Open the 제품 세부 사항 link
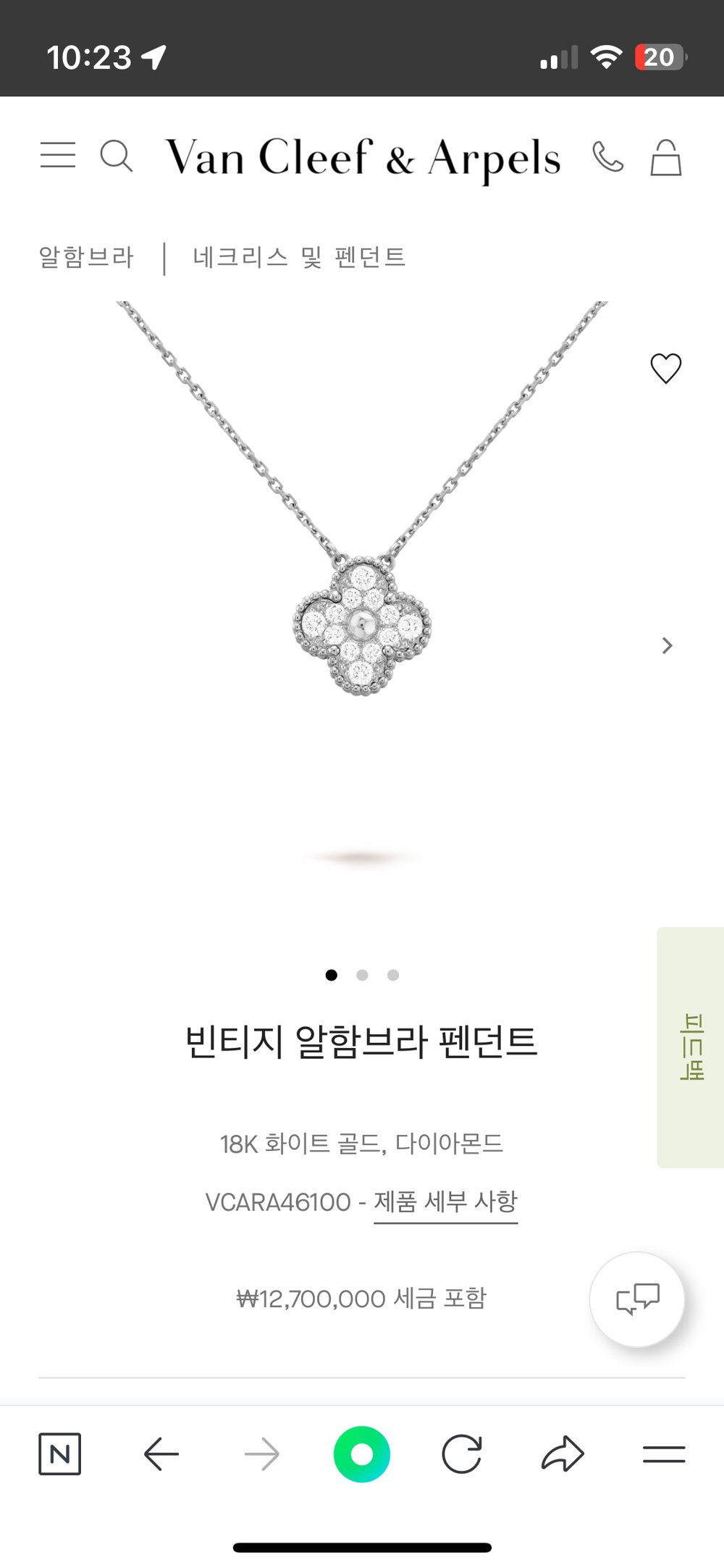Screen dimensions: 724x1568 (445, 1202)
